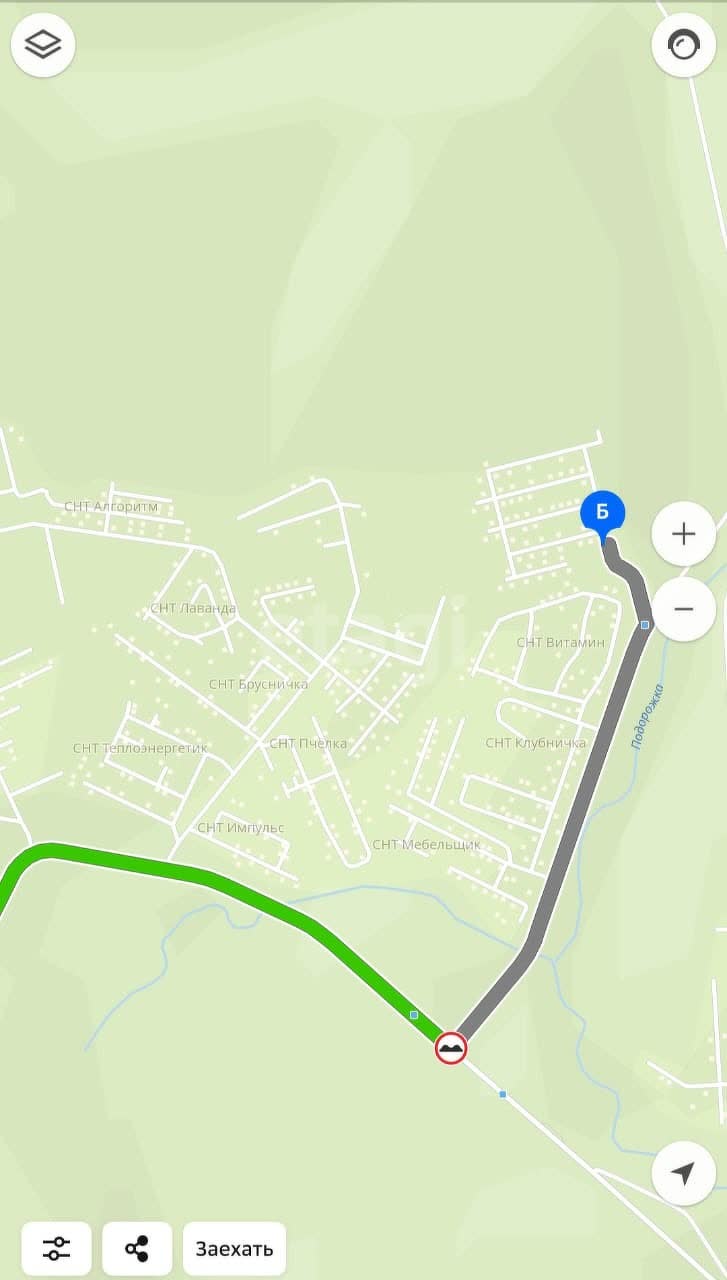Image resolution: width=727 pixels, height=1280 pixels.
Task: Open route settings sliders
Action: pos(57,1249)
